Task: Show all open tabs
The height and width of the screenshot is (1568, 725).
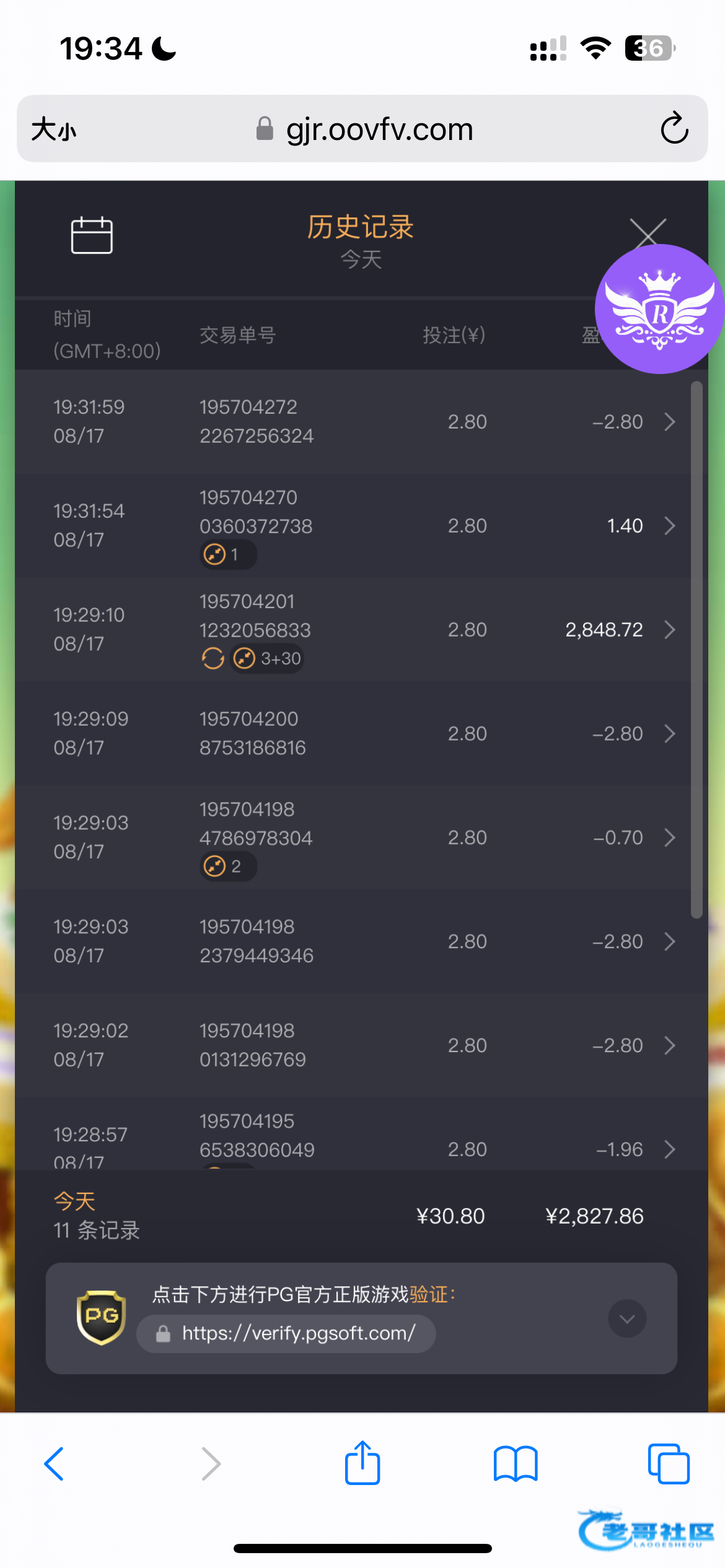Action: pos(669,1464)
